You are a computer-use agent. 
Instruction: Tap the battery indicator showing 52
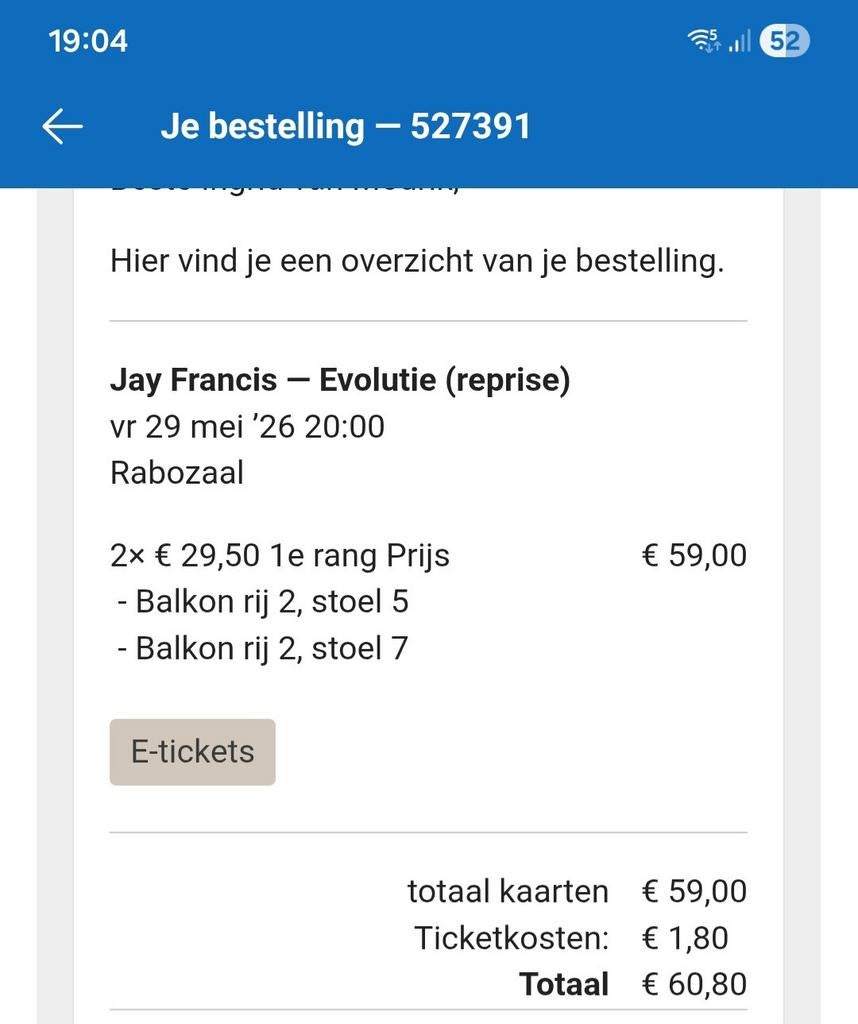pos(783,40)
